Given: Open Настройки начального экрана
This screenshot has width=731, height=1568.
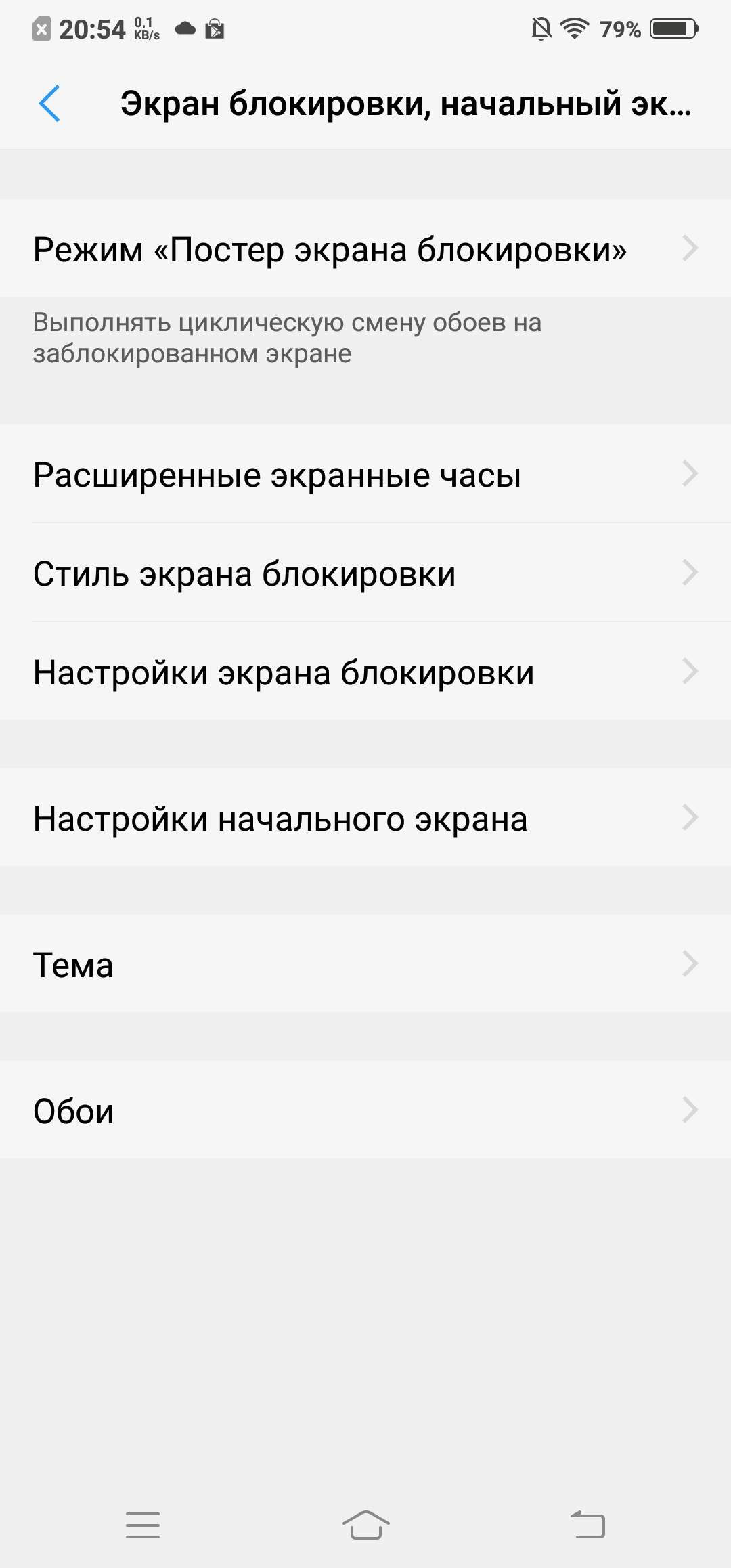Looking at the screenshot, I should point(365,817).
